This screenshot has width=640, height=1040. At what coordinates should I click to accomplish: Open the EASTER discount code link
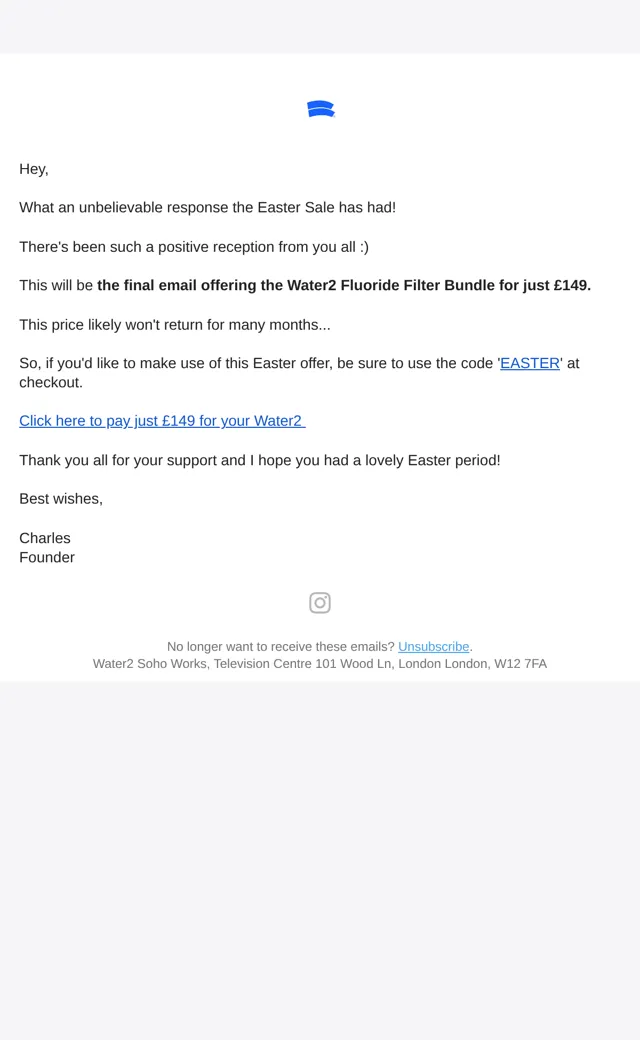pyautogui.click(x=529, y=363)
